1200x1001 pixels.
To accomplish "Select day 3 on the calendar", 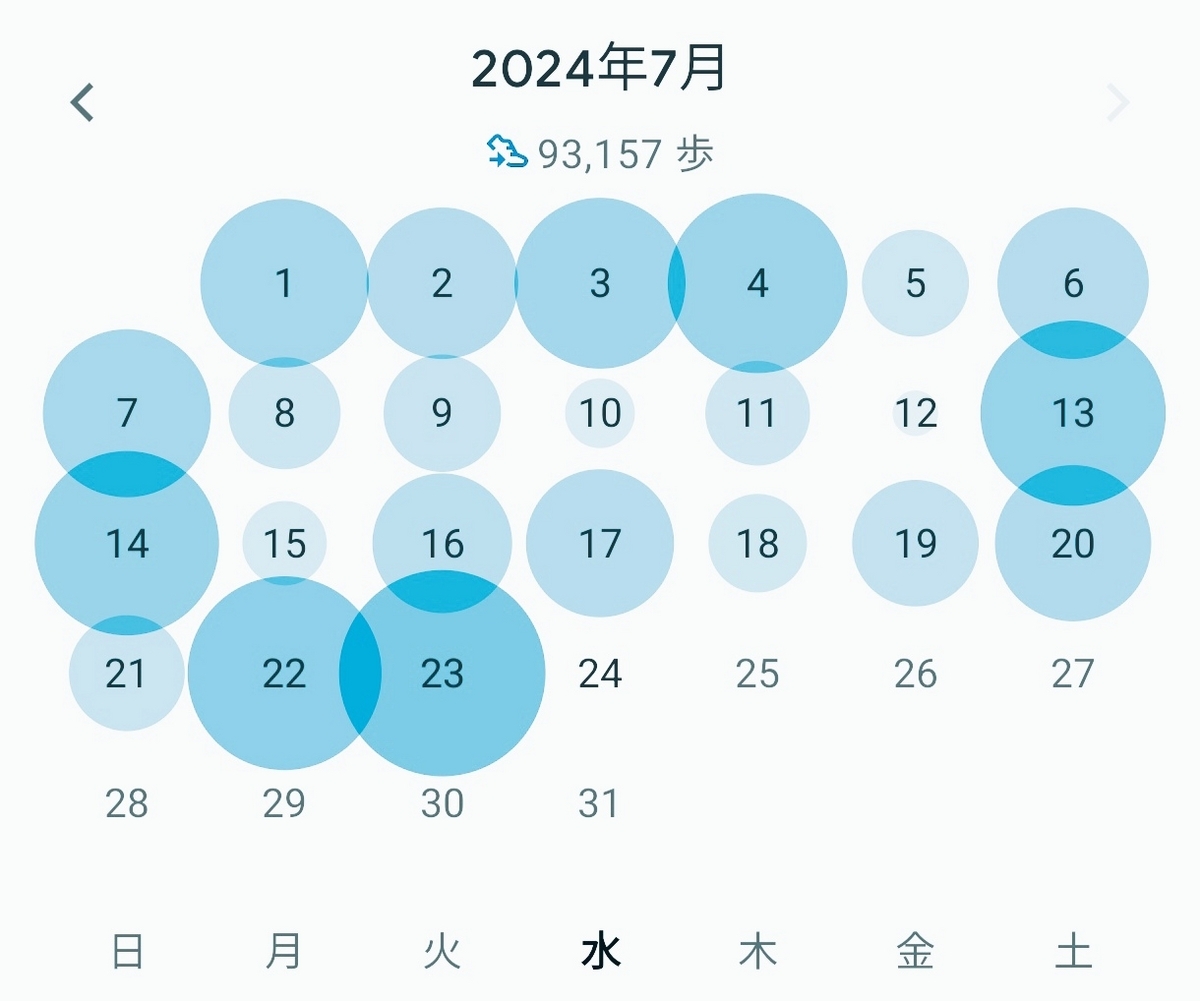I will [x=600, y=284].
